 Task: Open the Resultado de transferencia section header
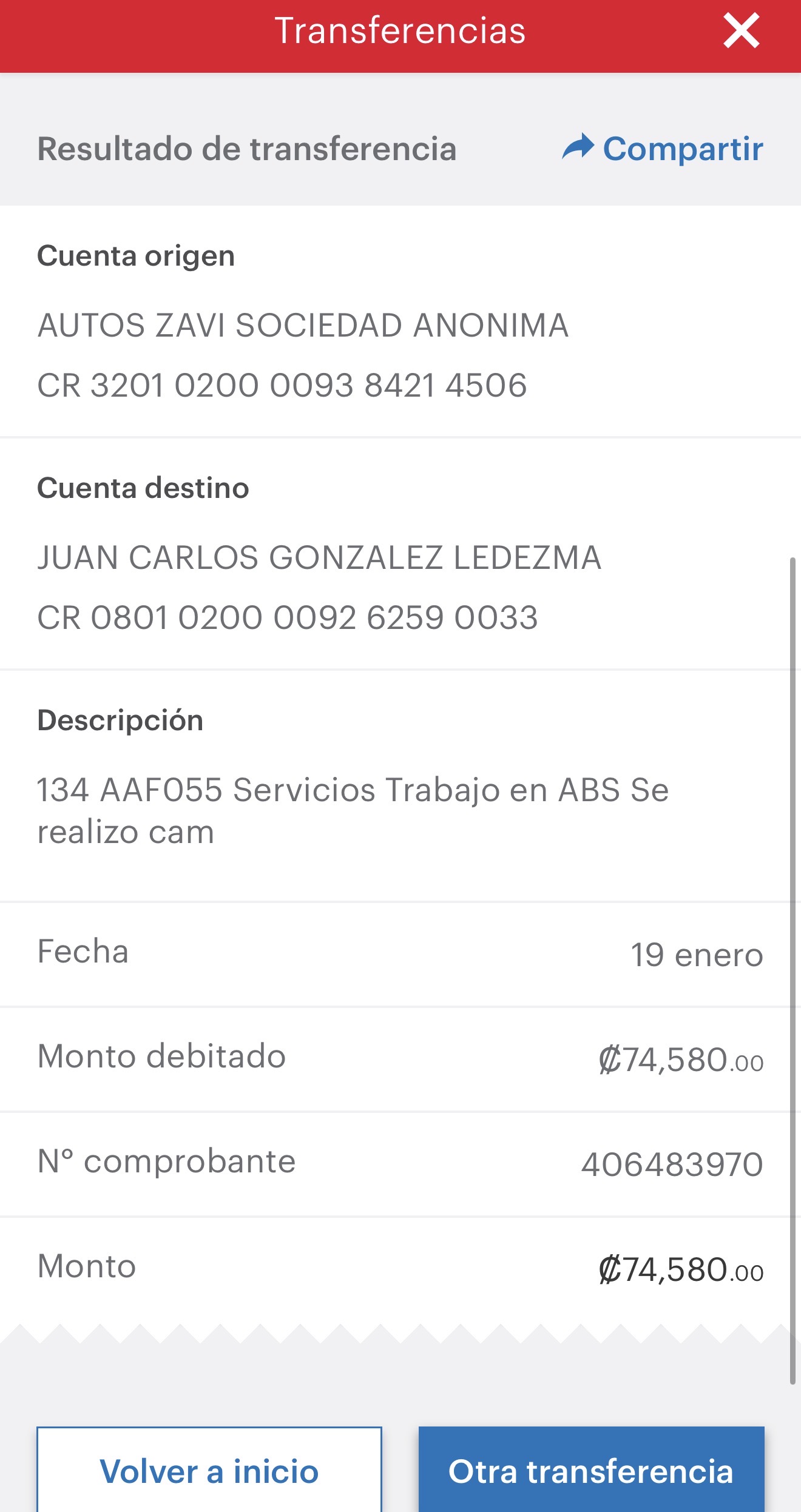[x=246, y=149]
